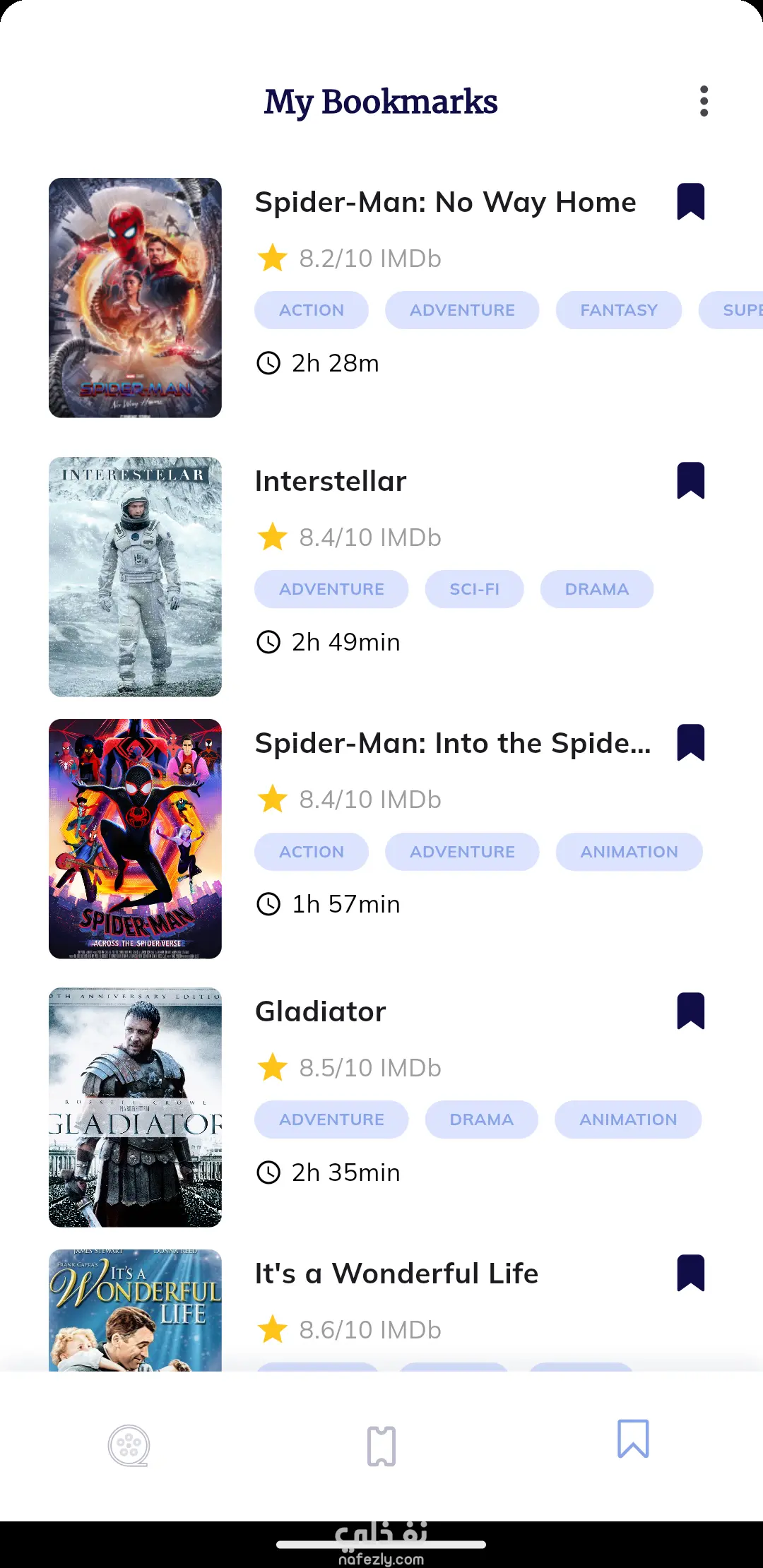Switch to the ticket tab

(381, 1446)
